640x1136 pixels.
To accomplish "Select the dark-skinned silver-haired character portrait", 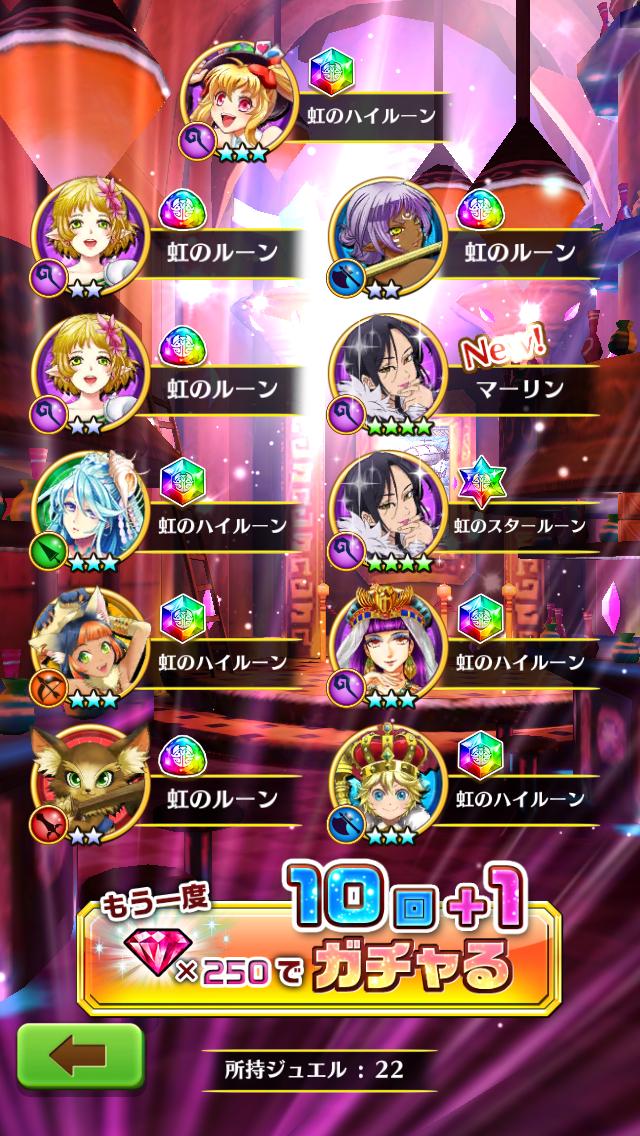I will 388,238.
